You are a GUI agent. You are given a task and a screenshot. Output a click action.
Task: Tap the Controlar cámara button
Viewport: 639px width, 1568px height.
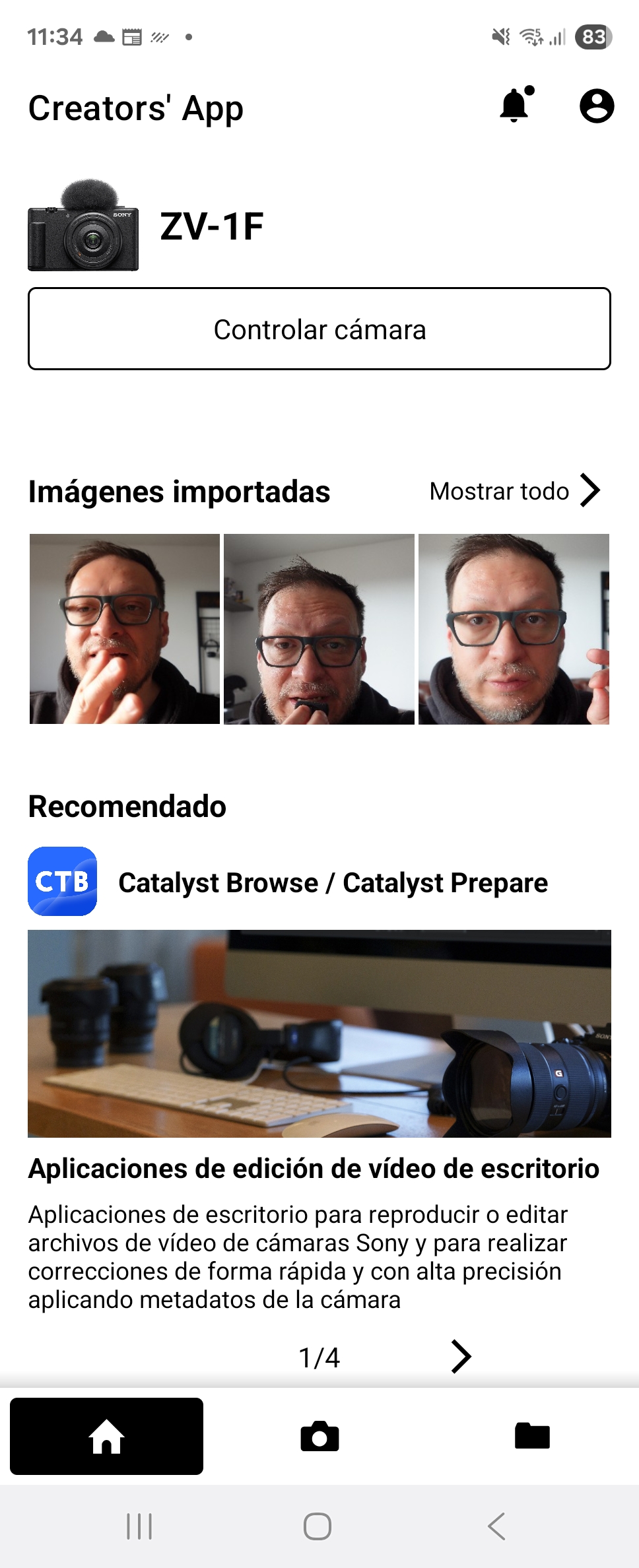click(x=319, y=329)
